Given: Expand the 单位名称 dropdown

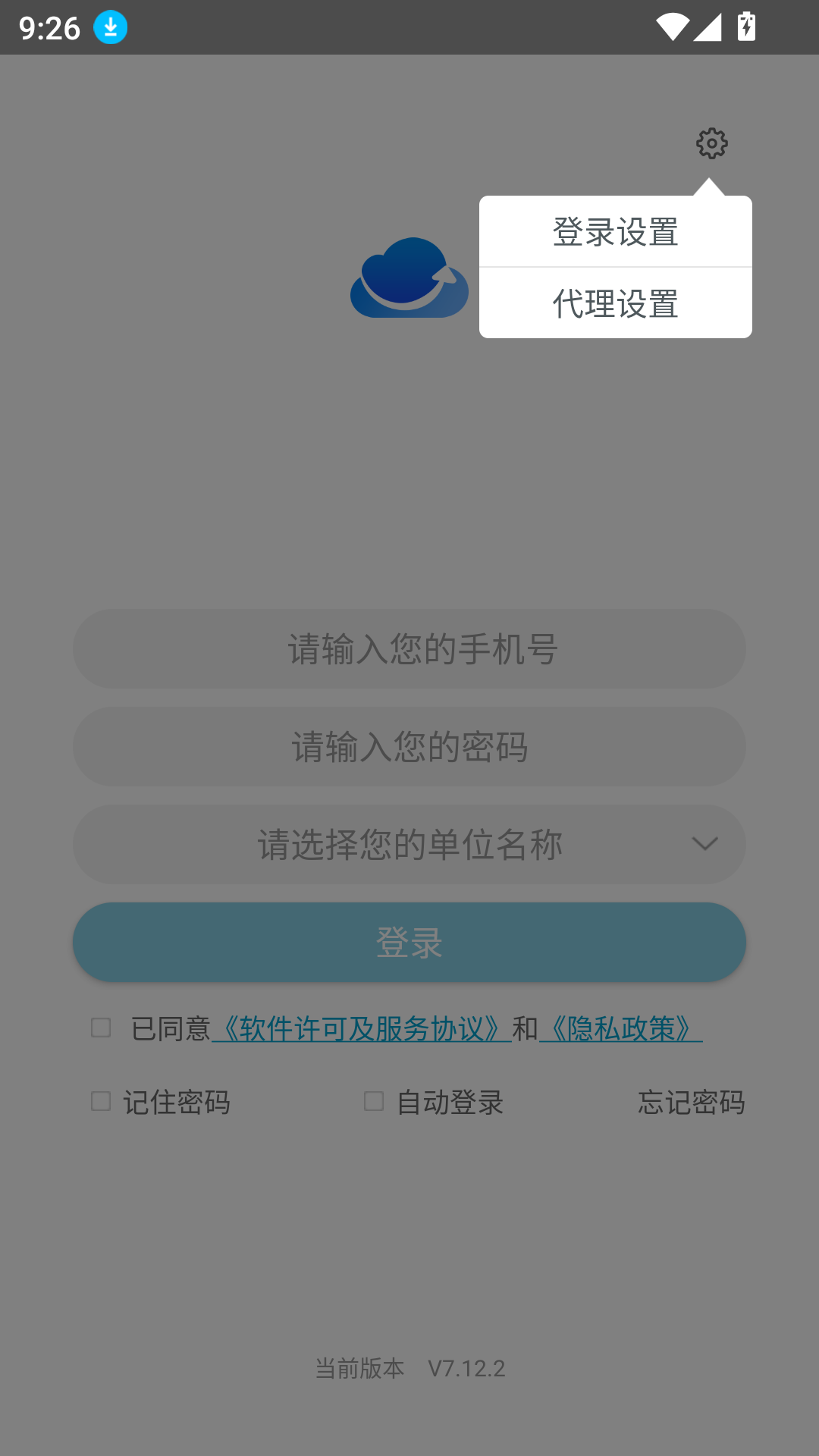Looking at the screenshot, I should pos(409,844).
